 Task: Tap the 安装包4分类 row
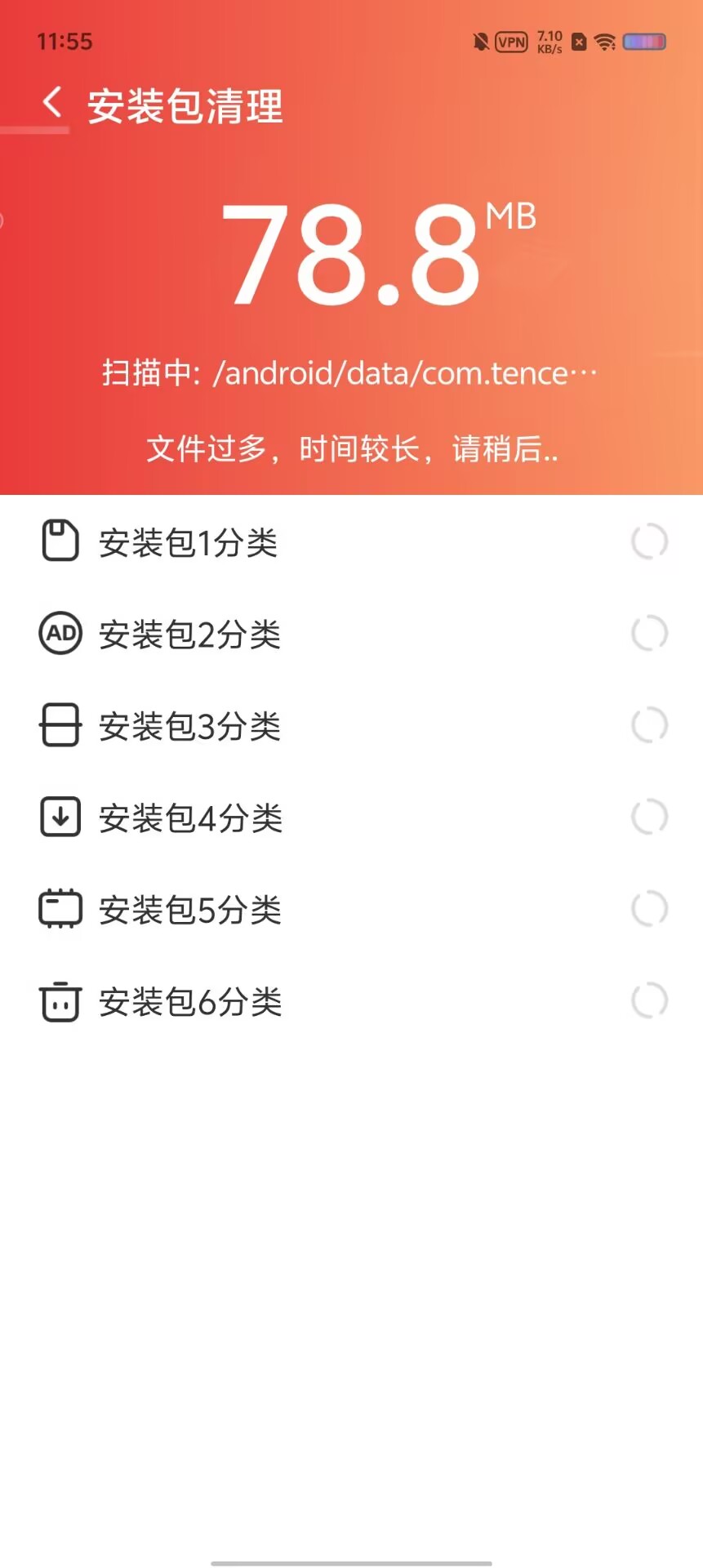point(190,817)
